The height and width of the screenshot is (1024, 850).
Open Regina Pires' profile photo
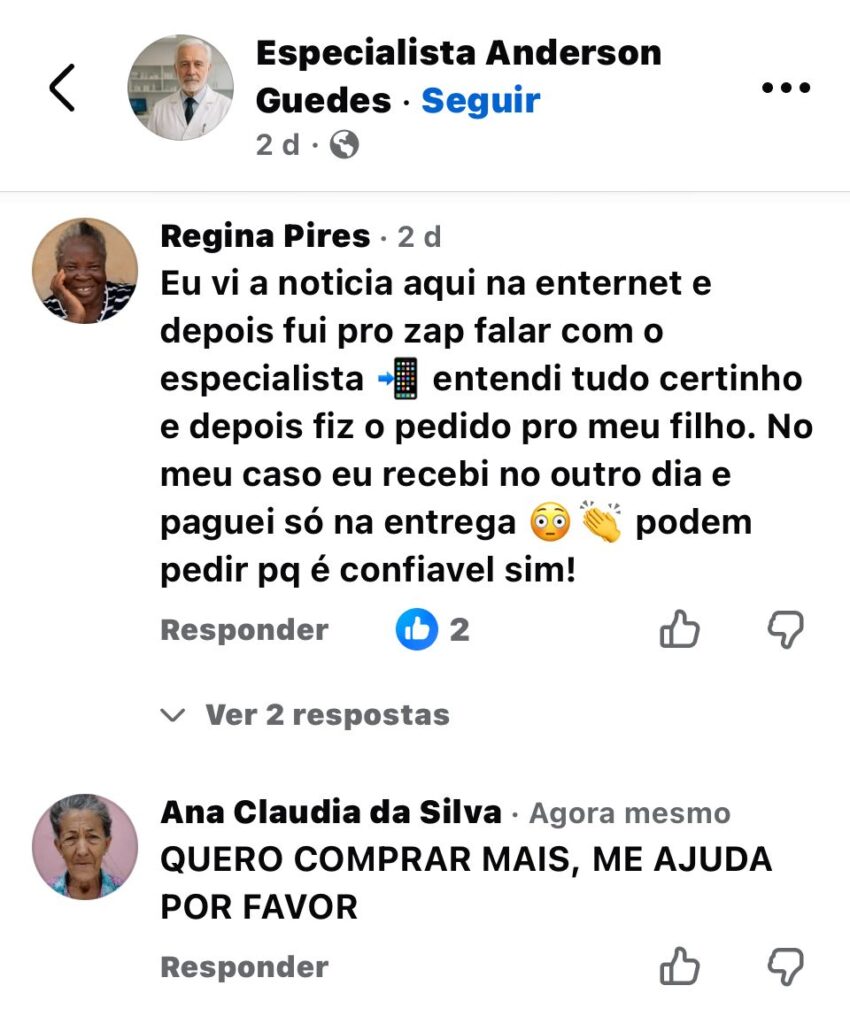point(85,270)
